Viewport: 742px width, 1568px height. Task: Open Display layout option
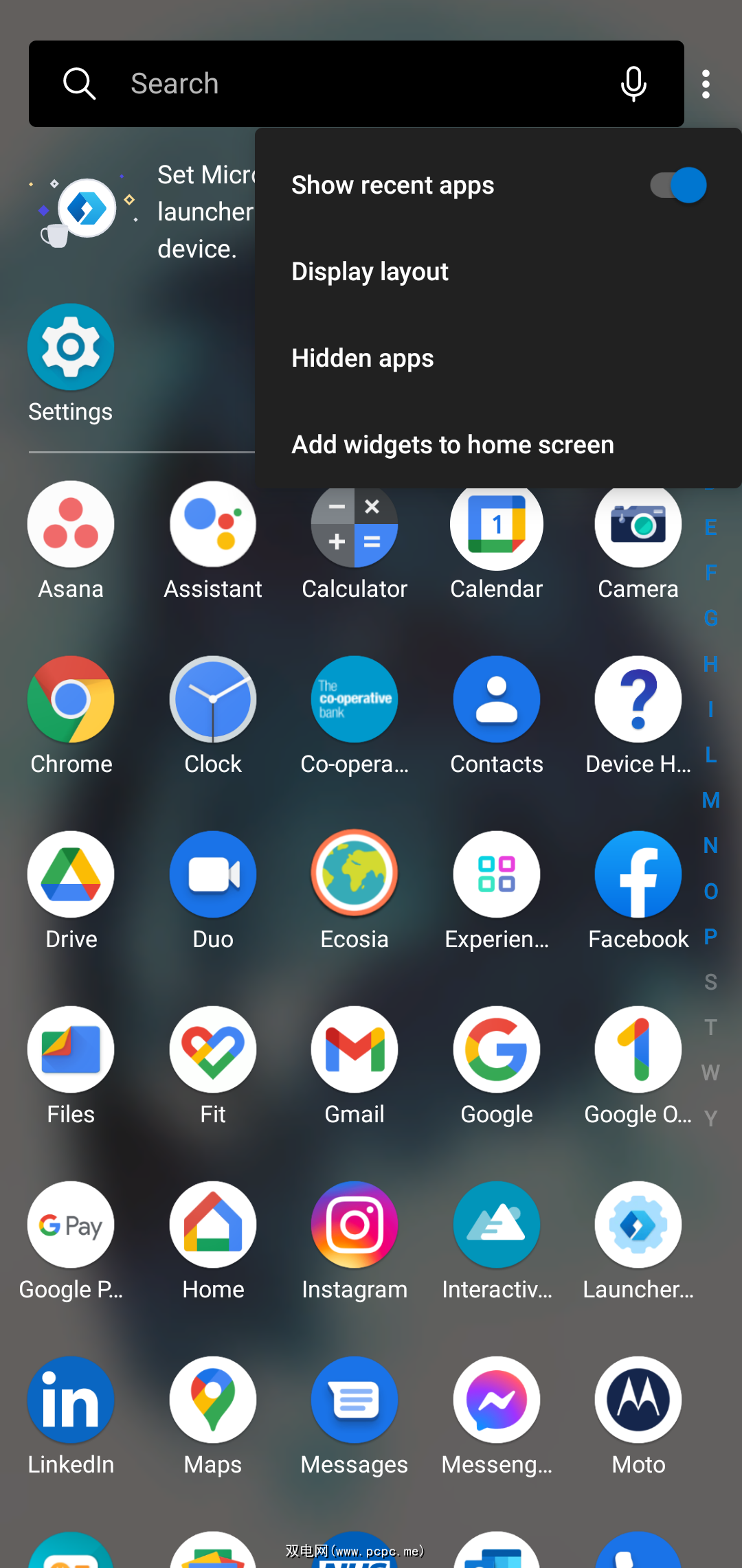point(370,272)
